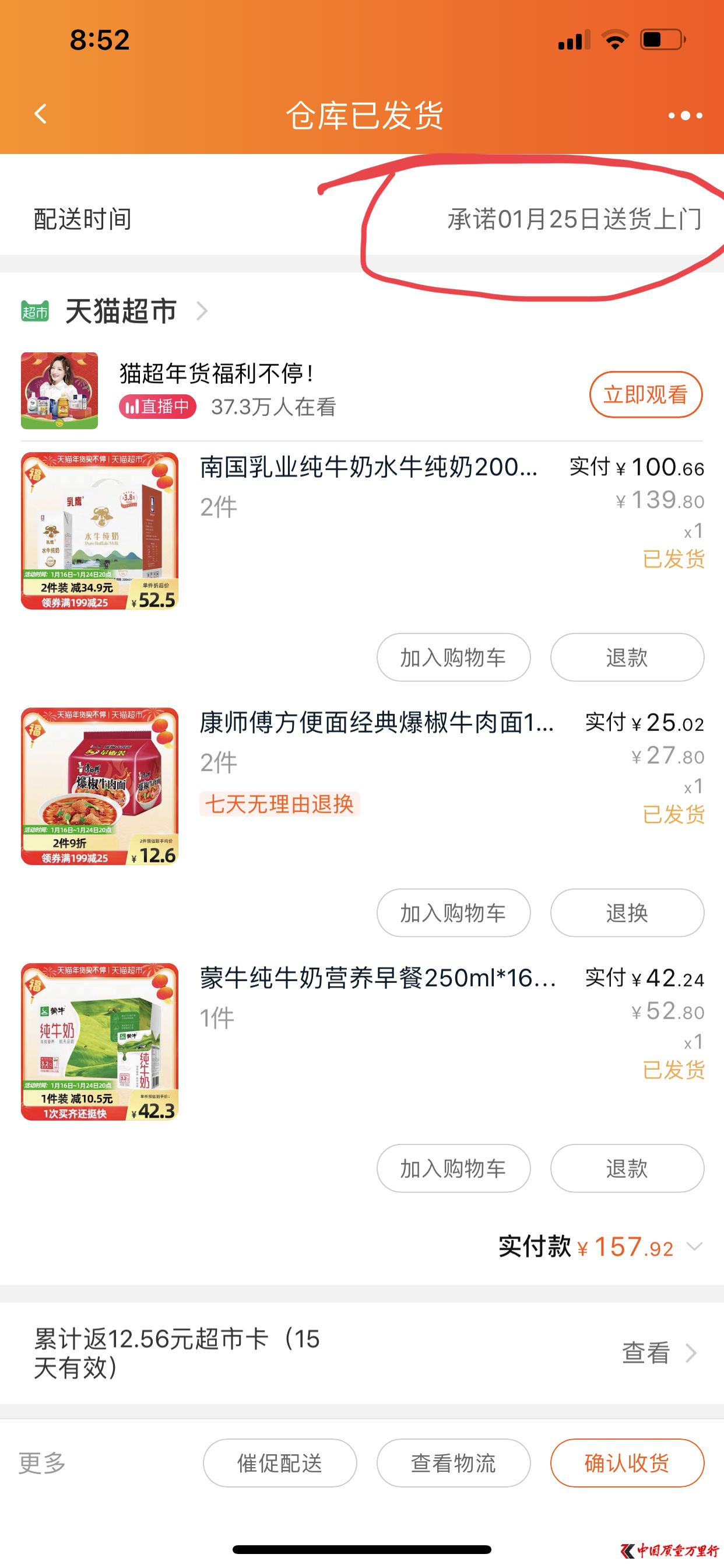Go back using the top-left arrow
Viewport: 724px width, 1568px height.
(41, 114)
